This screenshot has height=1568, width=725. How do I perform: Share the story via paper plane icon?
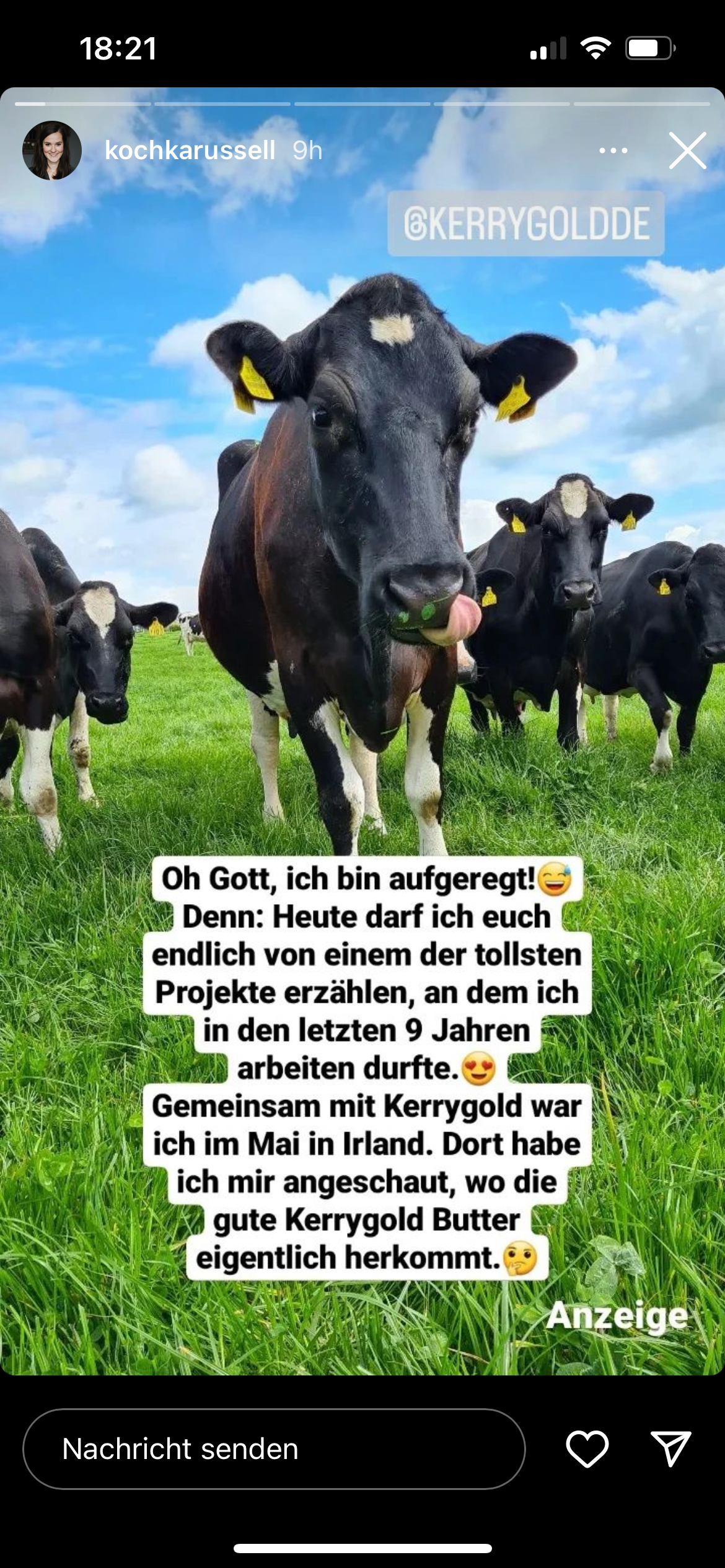click(x=670, y=1449)
